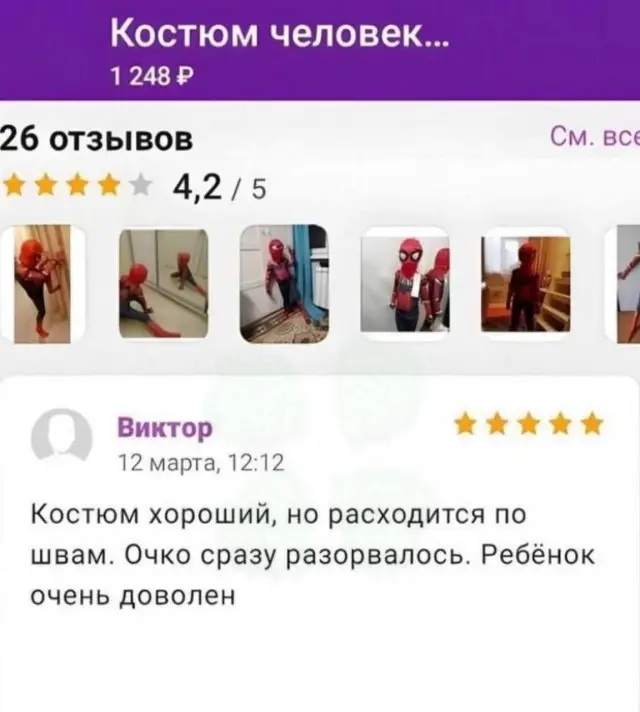
Task: Open Виктор's review card
Action: click(318, 520)
